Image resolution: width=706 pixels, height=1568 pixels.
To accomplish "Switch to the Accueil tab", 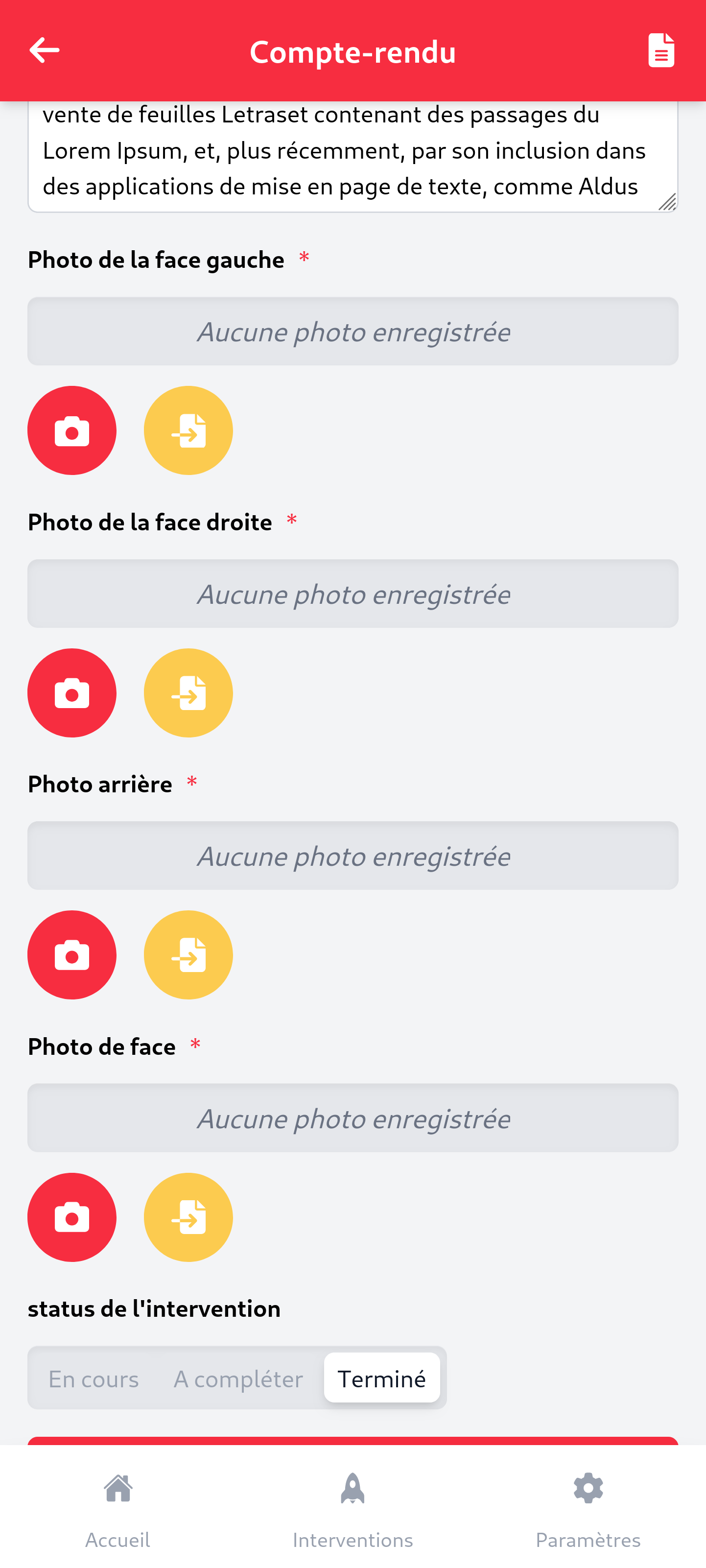I will (x=118, y=1509).
